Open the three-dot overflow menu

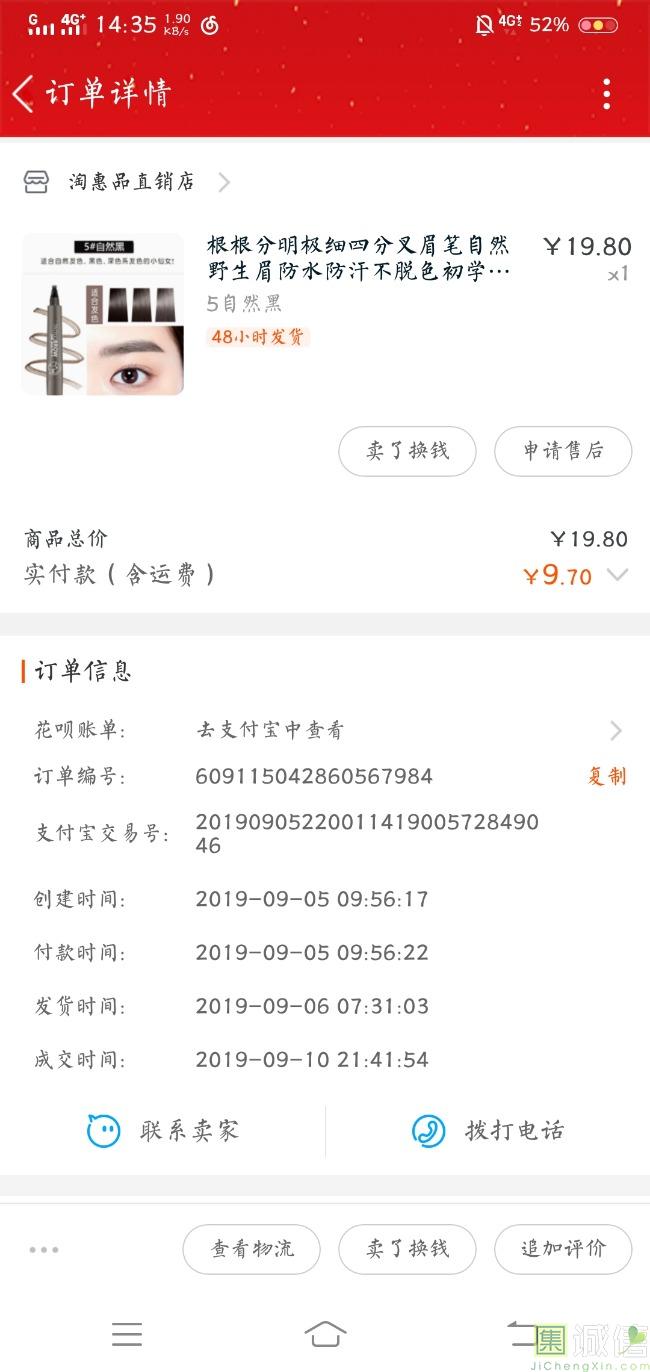coord(606,94)
